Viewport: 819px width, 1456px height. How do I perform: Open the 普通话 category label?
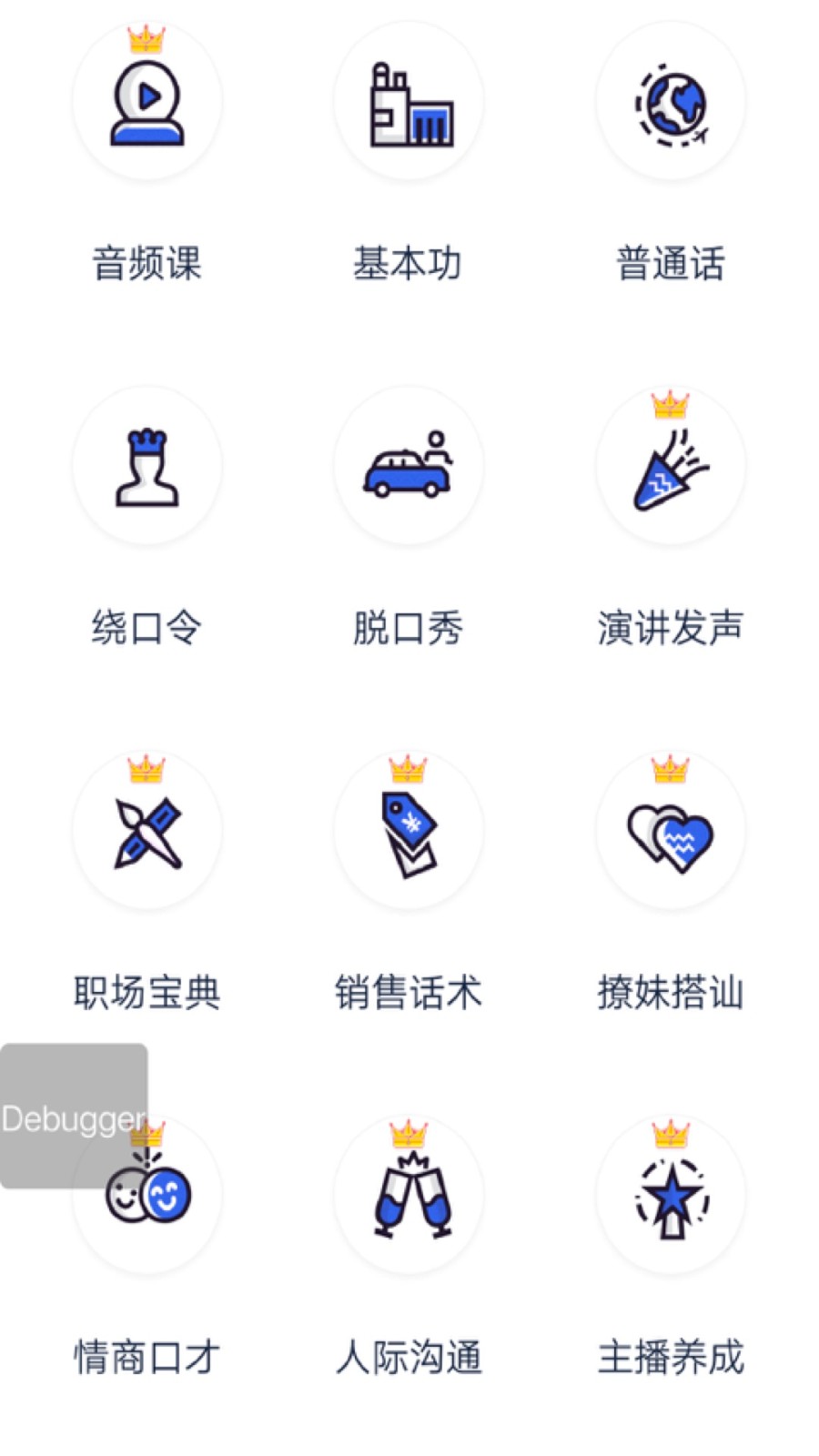(671, 264)
